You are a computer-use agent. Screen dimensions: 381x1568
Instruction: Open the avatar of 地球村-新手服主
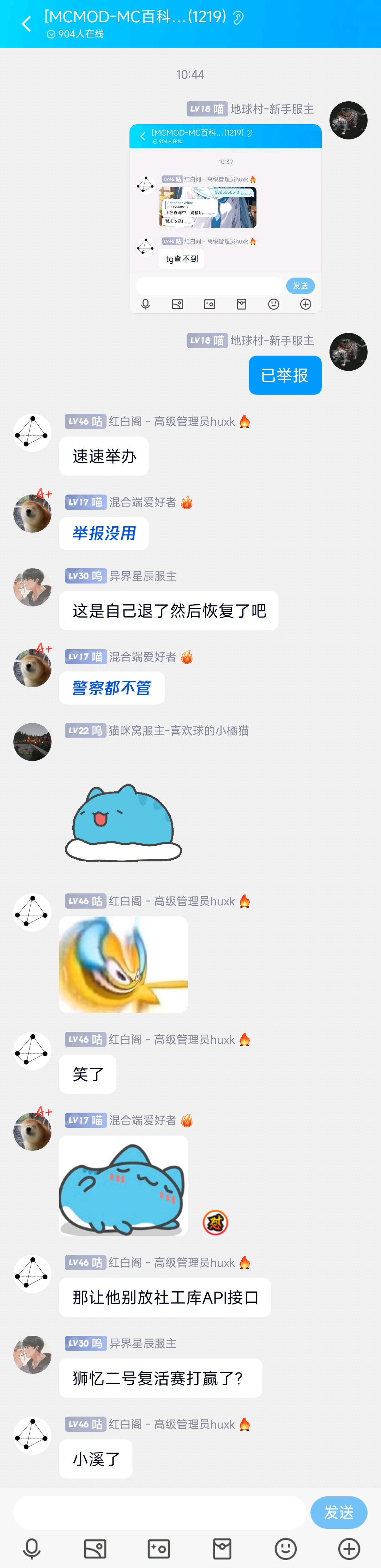(348, 120)
